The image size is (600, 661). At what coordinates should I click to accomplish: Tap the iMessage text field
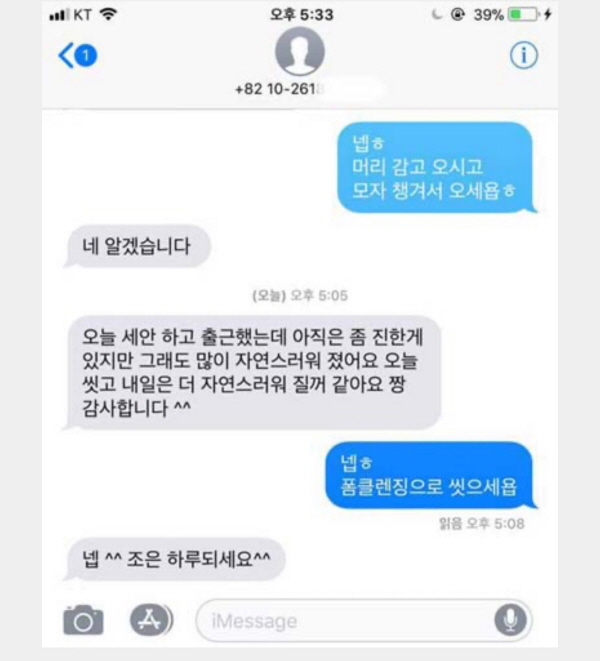(340, 621)
